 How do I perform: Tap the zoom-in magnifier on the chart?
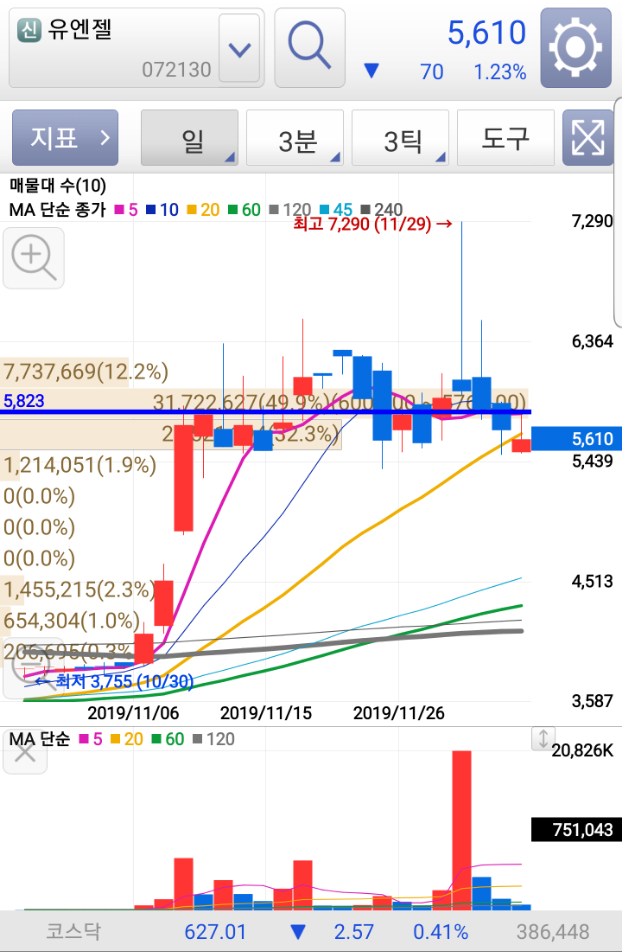tap(34, 258)
